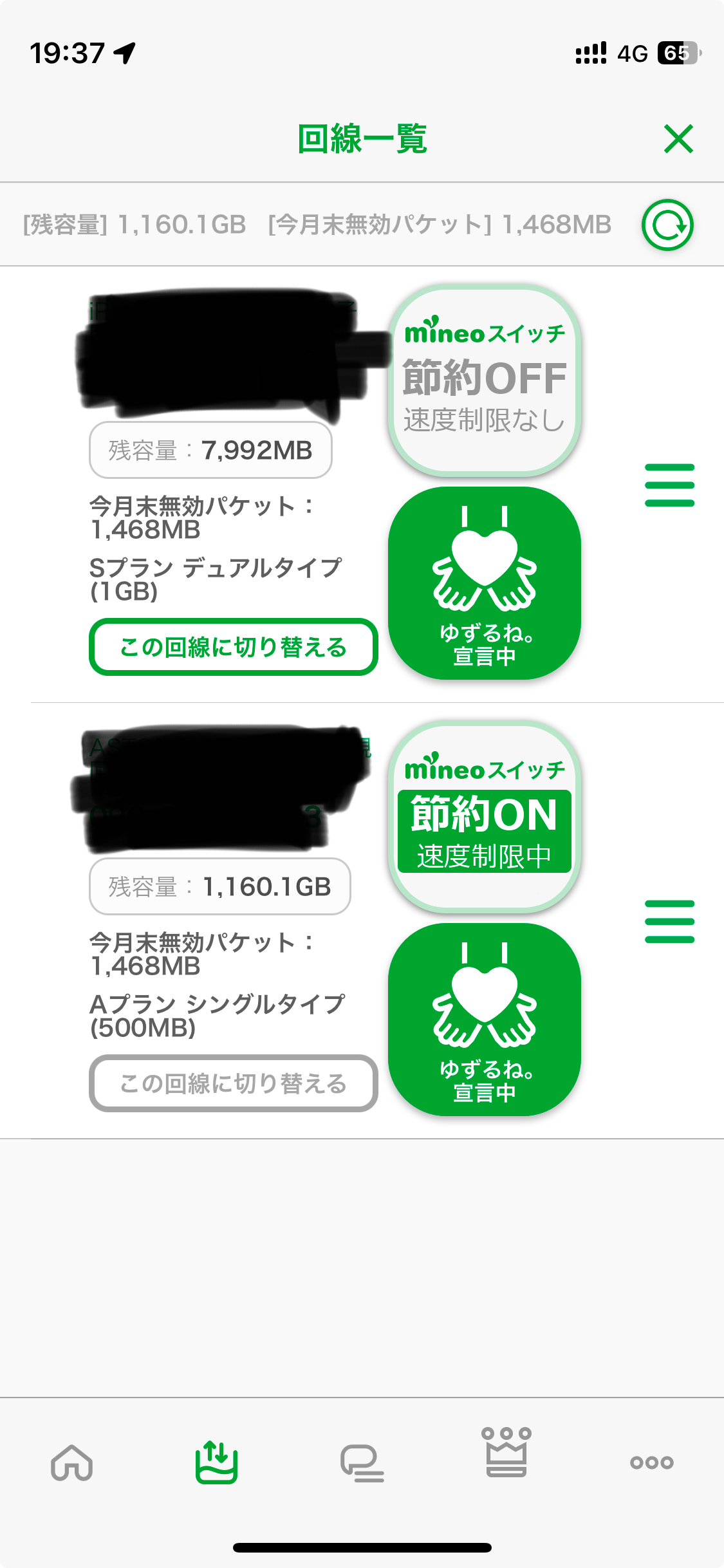Toggle the 節約ON mineo switch

click(485, 817)
